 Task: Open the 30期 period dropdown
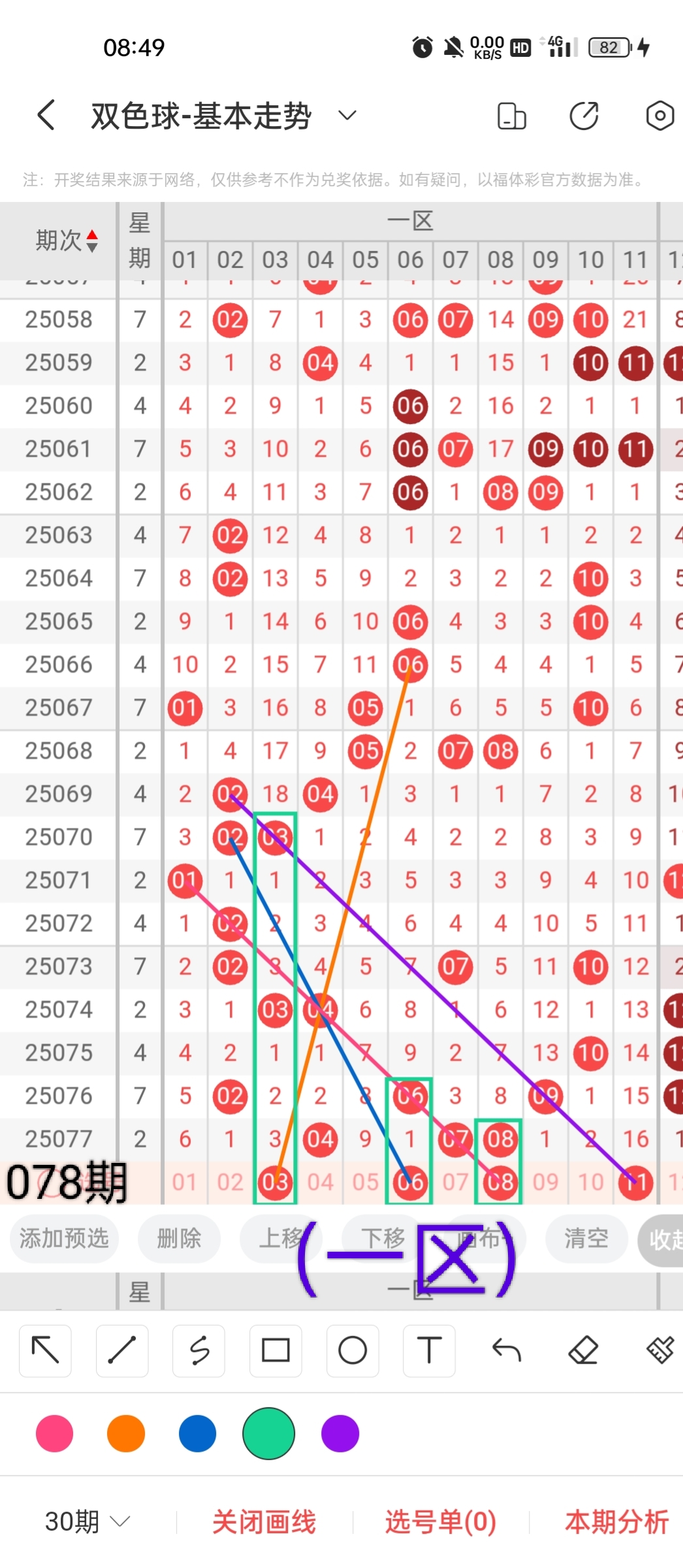point(87,1522)
